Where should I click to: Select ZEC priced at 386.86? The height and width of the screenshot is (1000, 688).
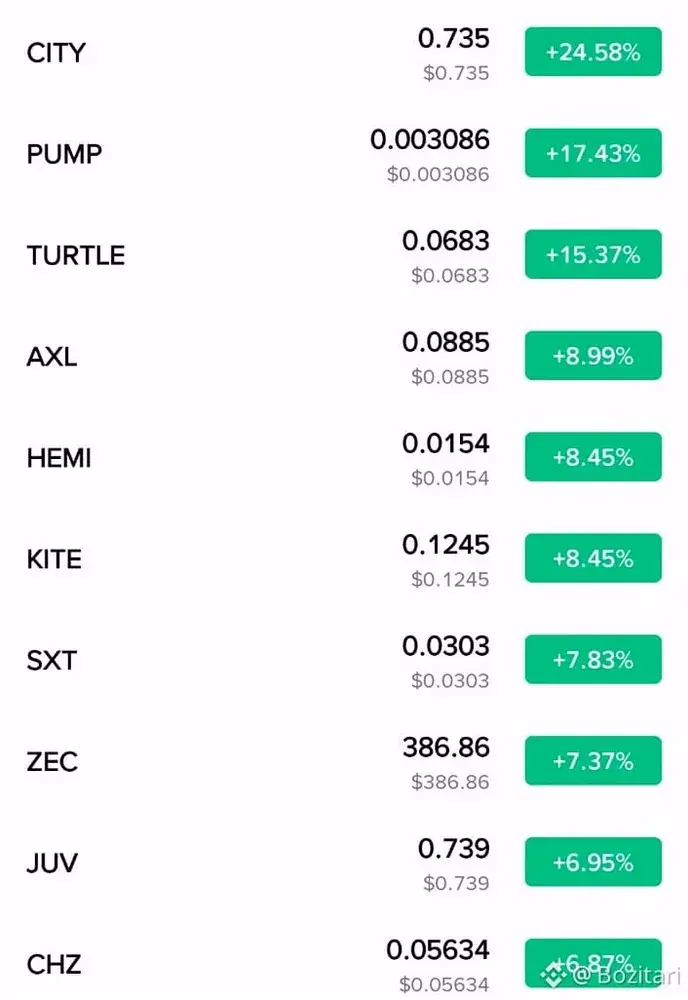52,762
